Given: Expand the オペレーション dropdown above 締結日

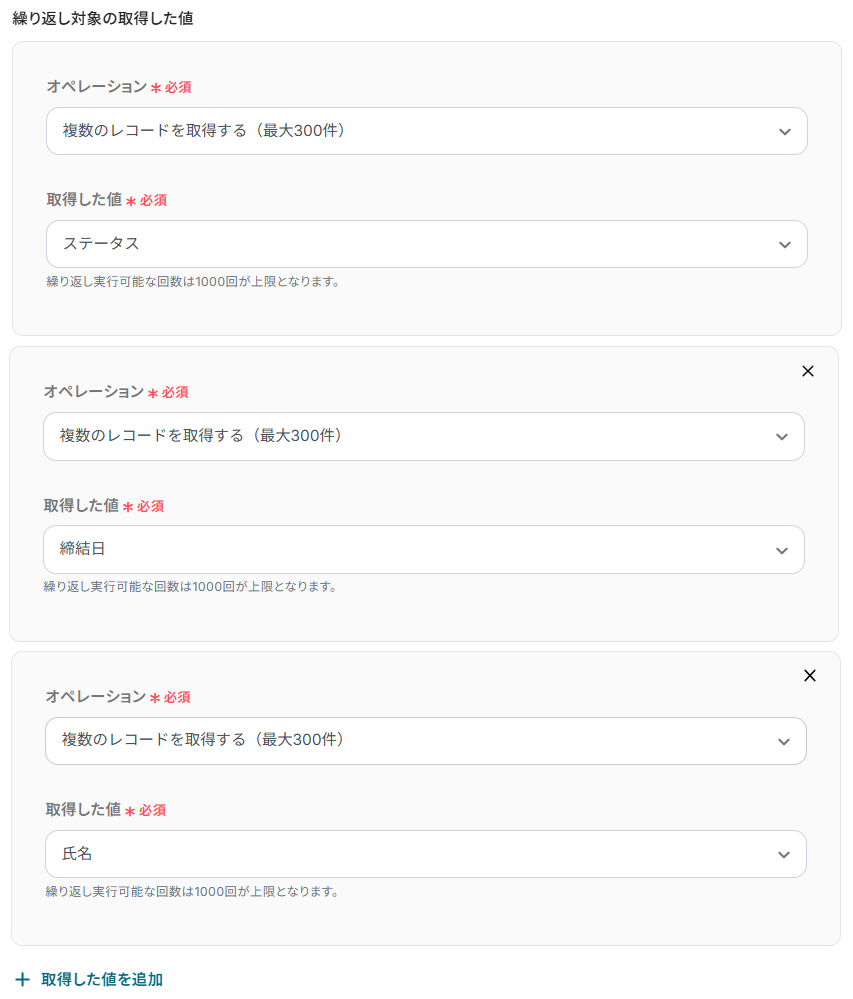Looking at the screenshot, I should pos(423,436).
